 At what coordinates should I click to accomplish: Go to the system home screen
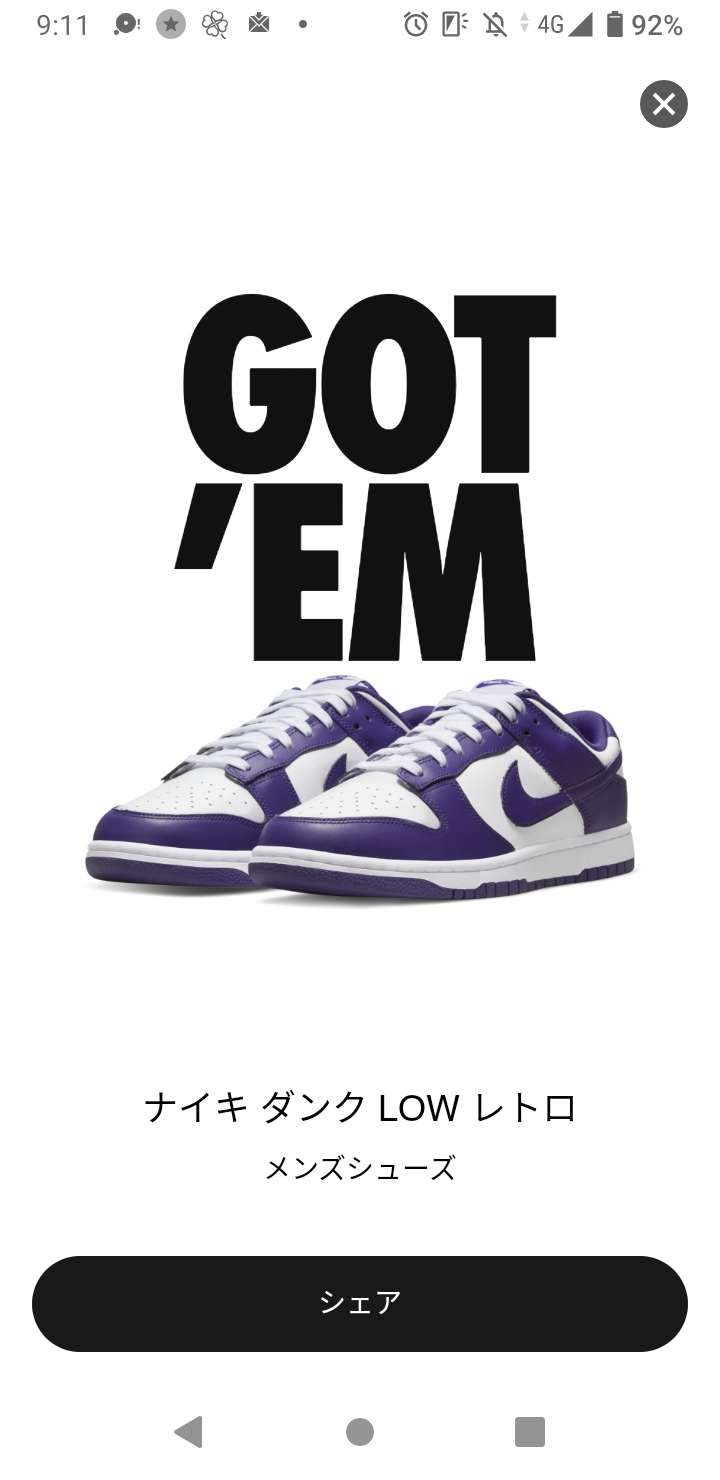pyautogui.click(x=360, y=1431)
